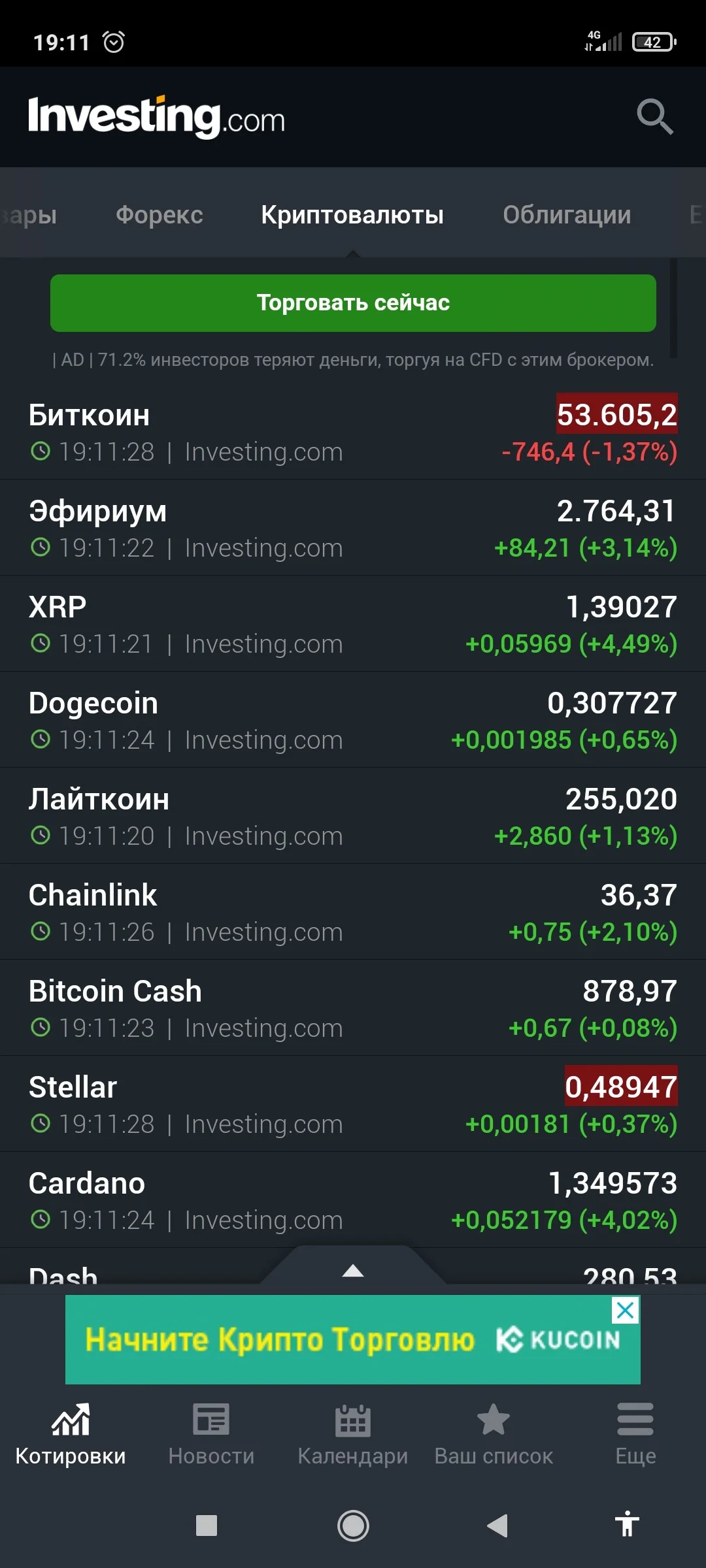Open the search magnifier icon

tap(655, 117)
